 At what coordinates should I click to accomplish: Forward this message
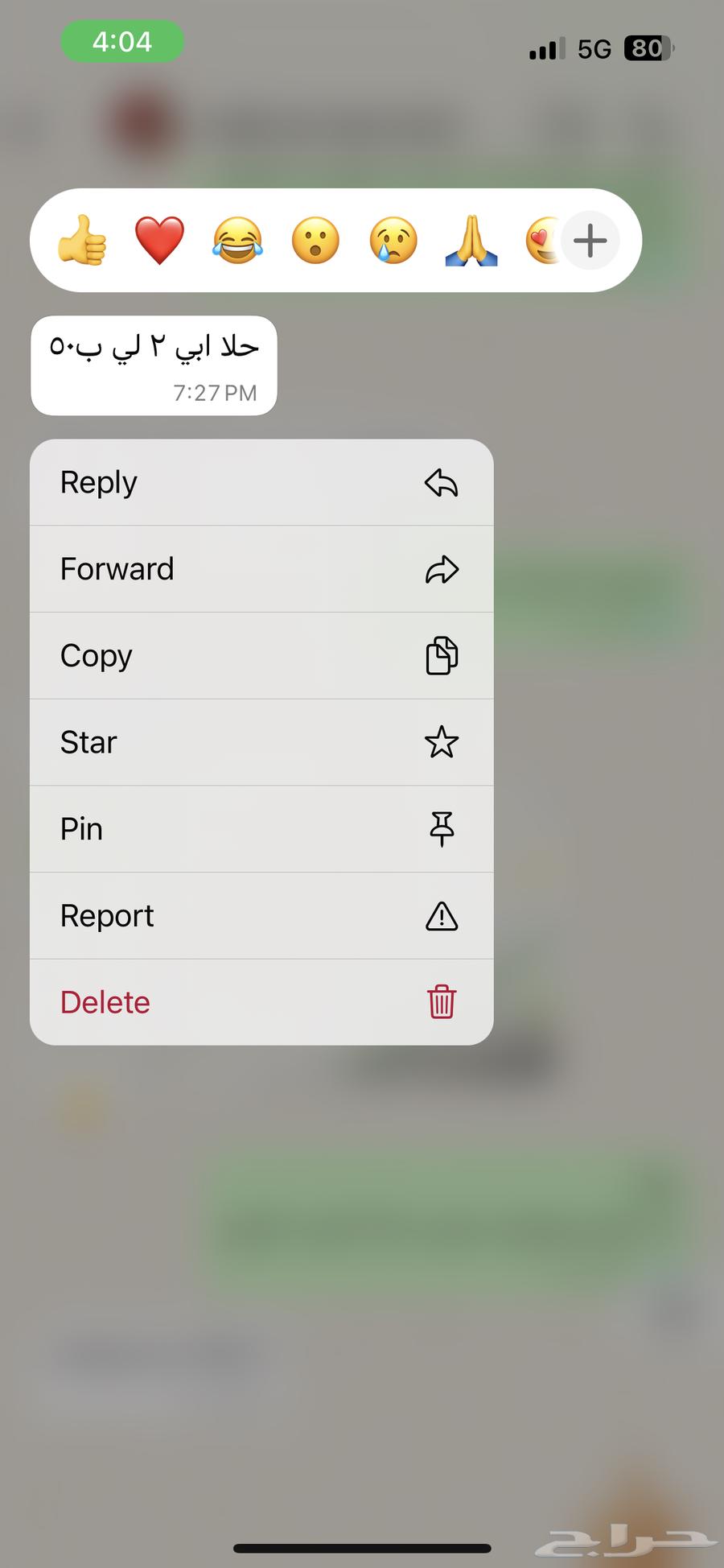pos(261,569)
